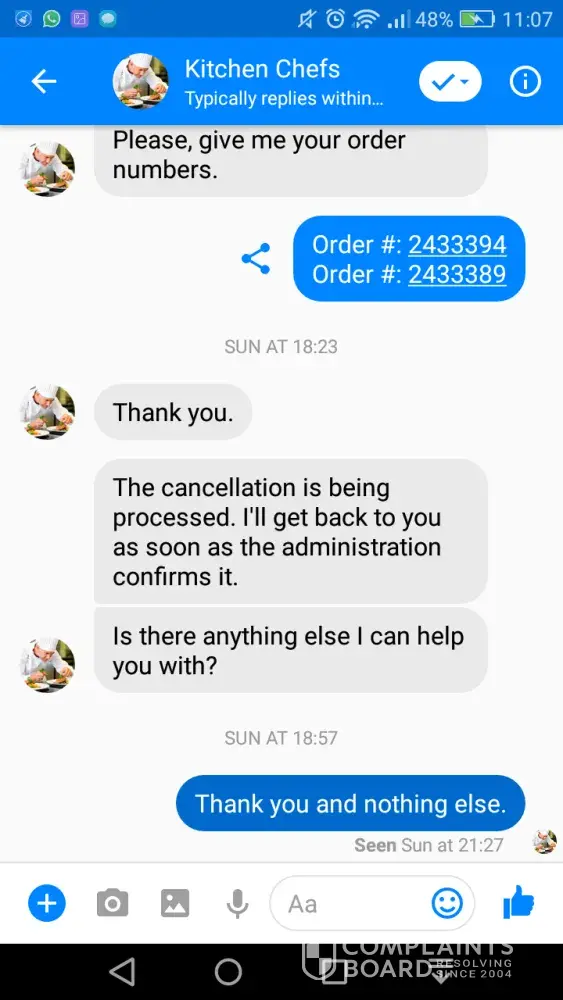Screen dimensions: 563x1000
Task: Open order number 2433389 link
Action: coord(457,274)
